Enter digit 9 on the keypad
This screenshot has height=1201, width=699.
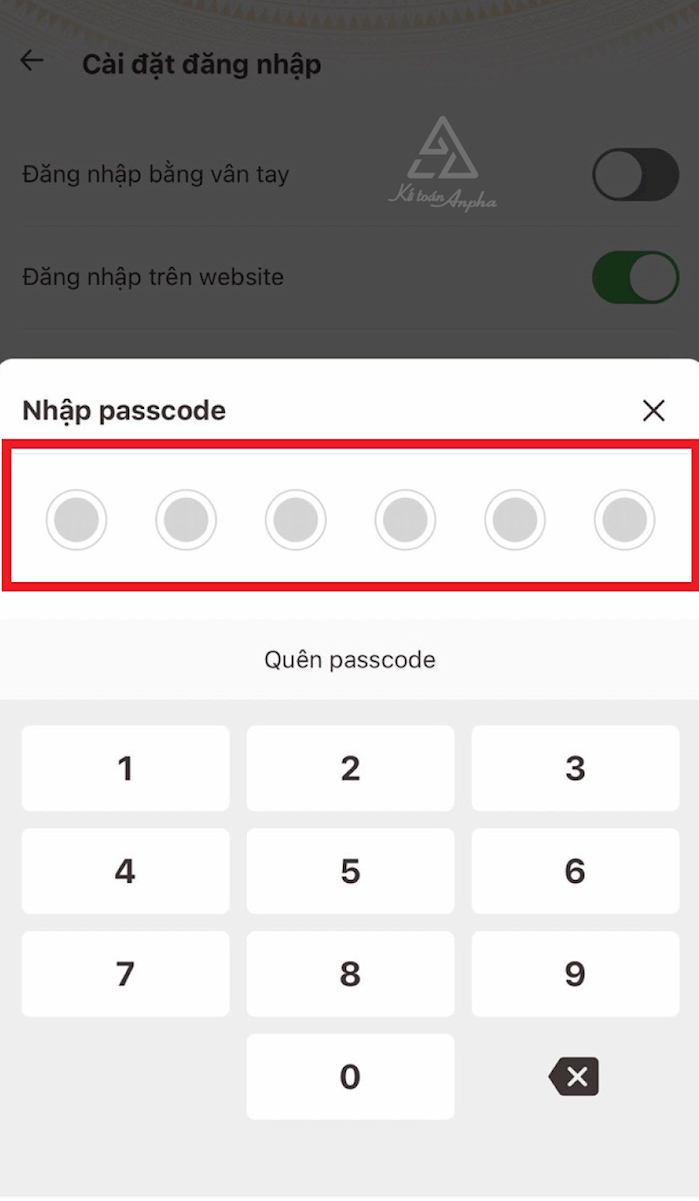(575, 974)
